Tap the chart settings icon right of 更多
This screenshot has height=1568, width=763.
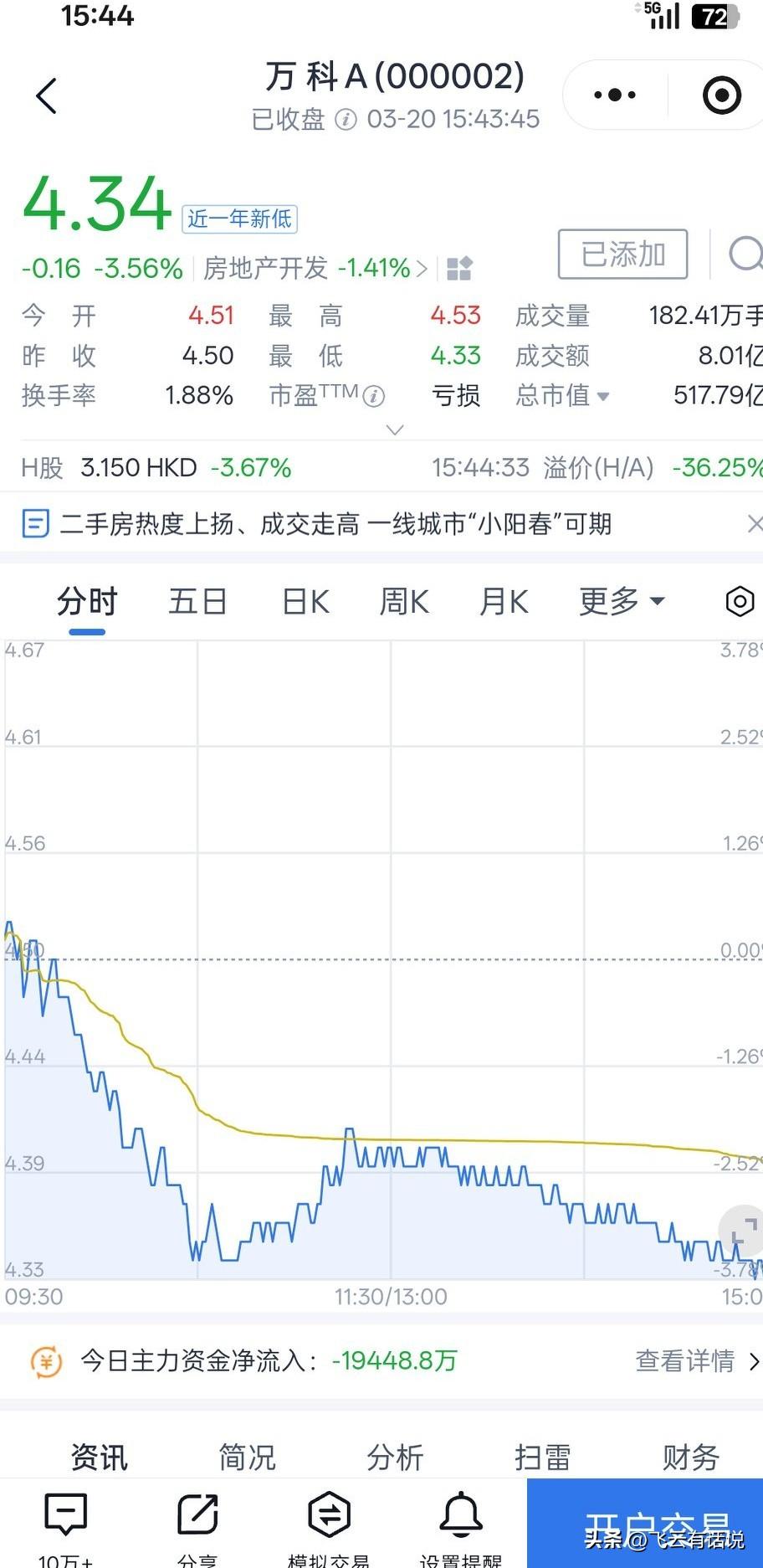coord(739,601)
